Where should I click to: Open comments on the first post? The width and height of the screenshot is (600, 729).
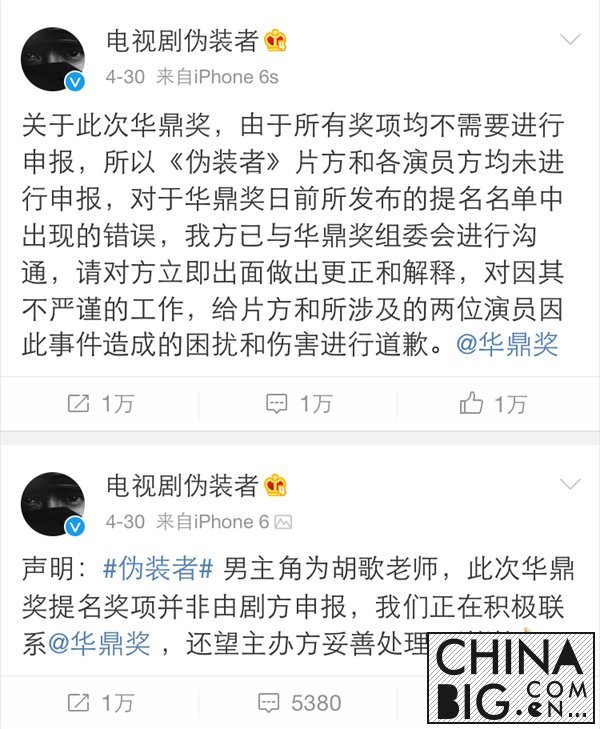pos(298,404)
